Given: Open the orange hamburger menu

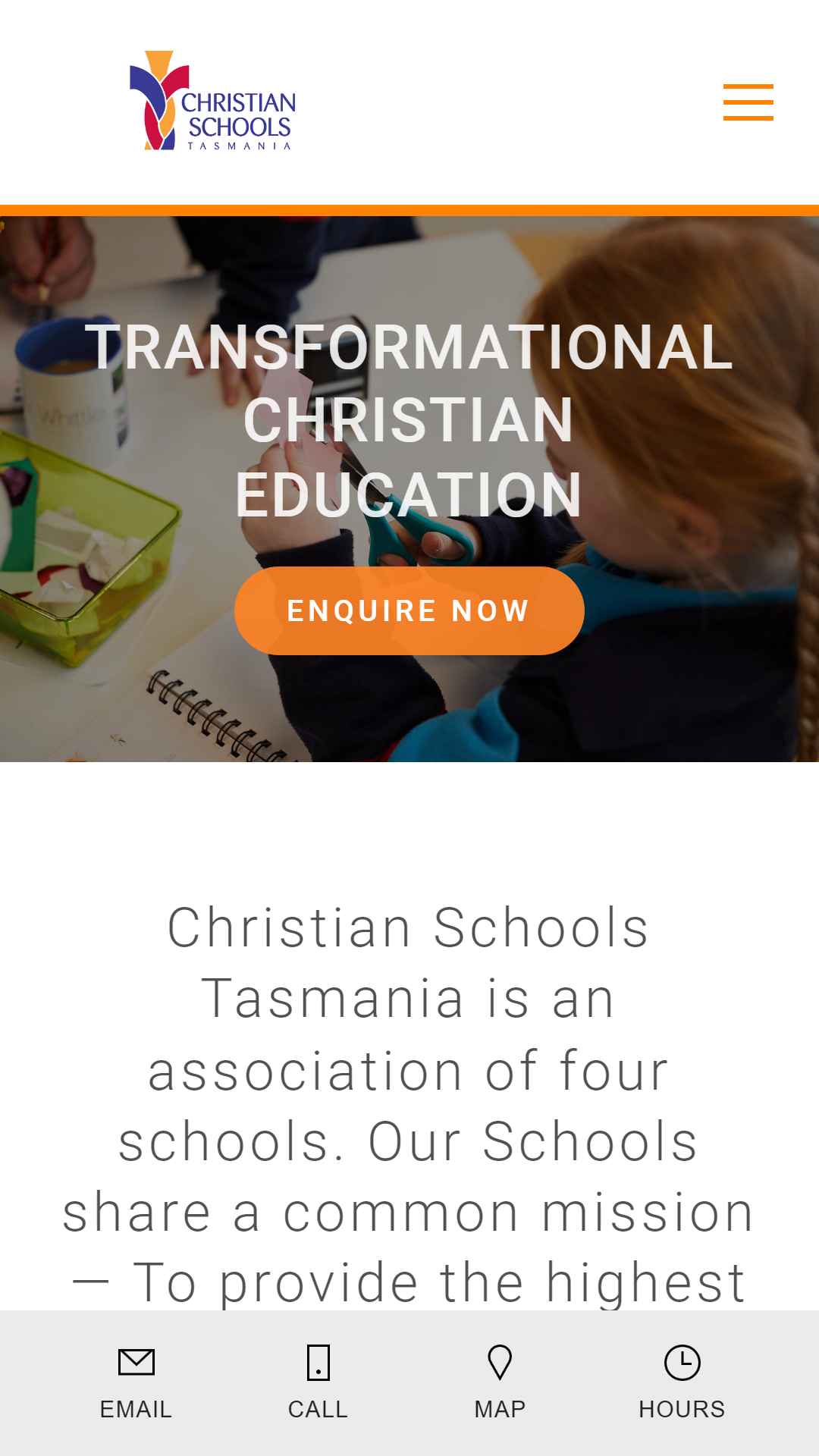Looking at the screenshot, I should click(x=748, y=102).
